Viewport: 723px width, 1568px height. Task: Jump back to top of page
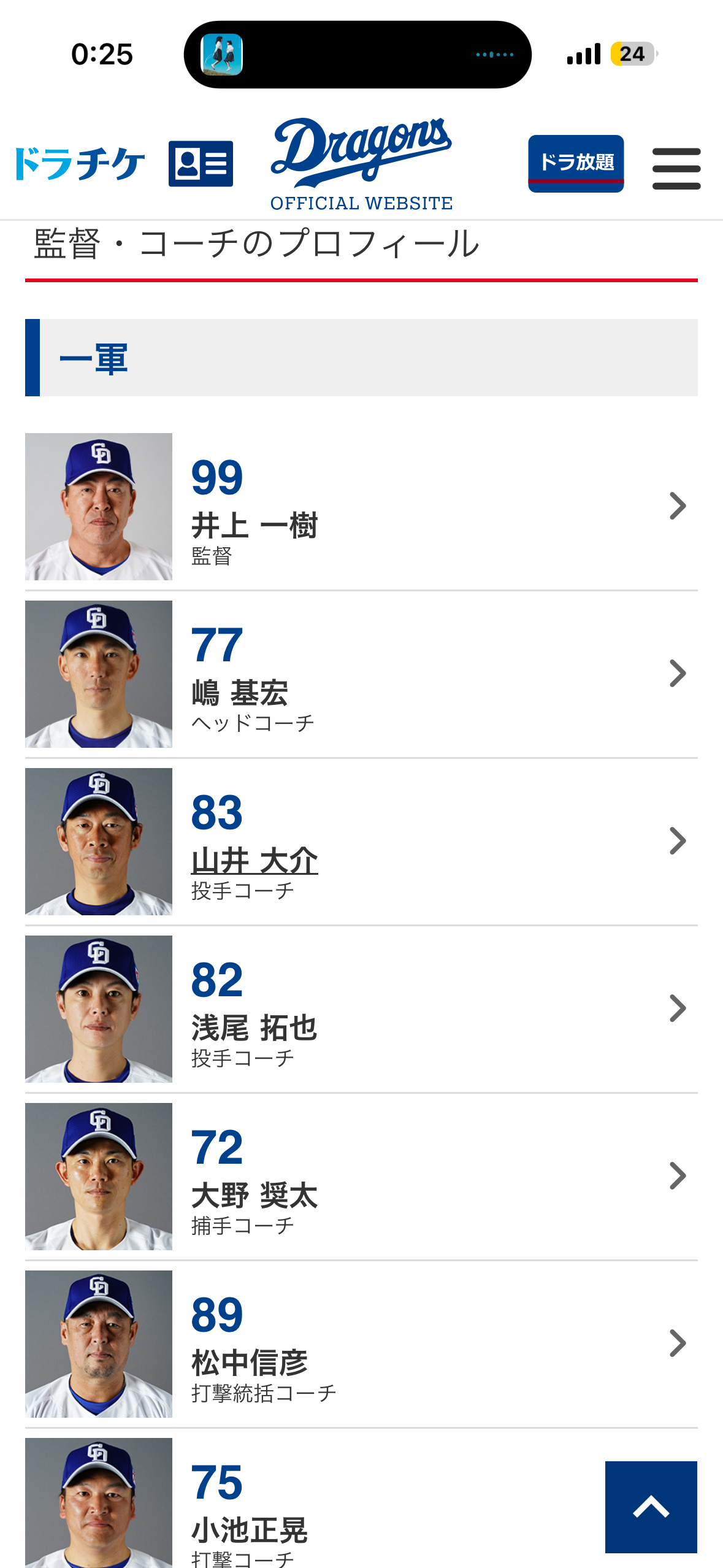tap(651, 1507)
